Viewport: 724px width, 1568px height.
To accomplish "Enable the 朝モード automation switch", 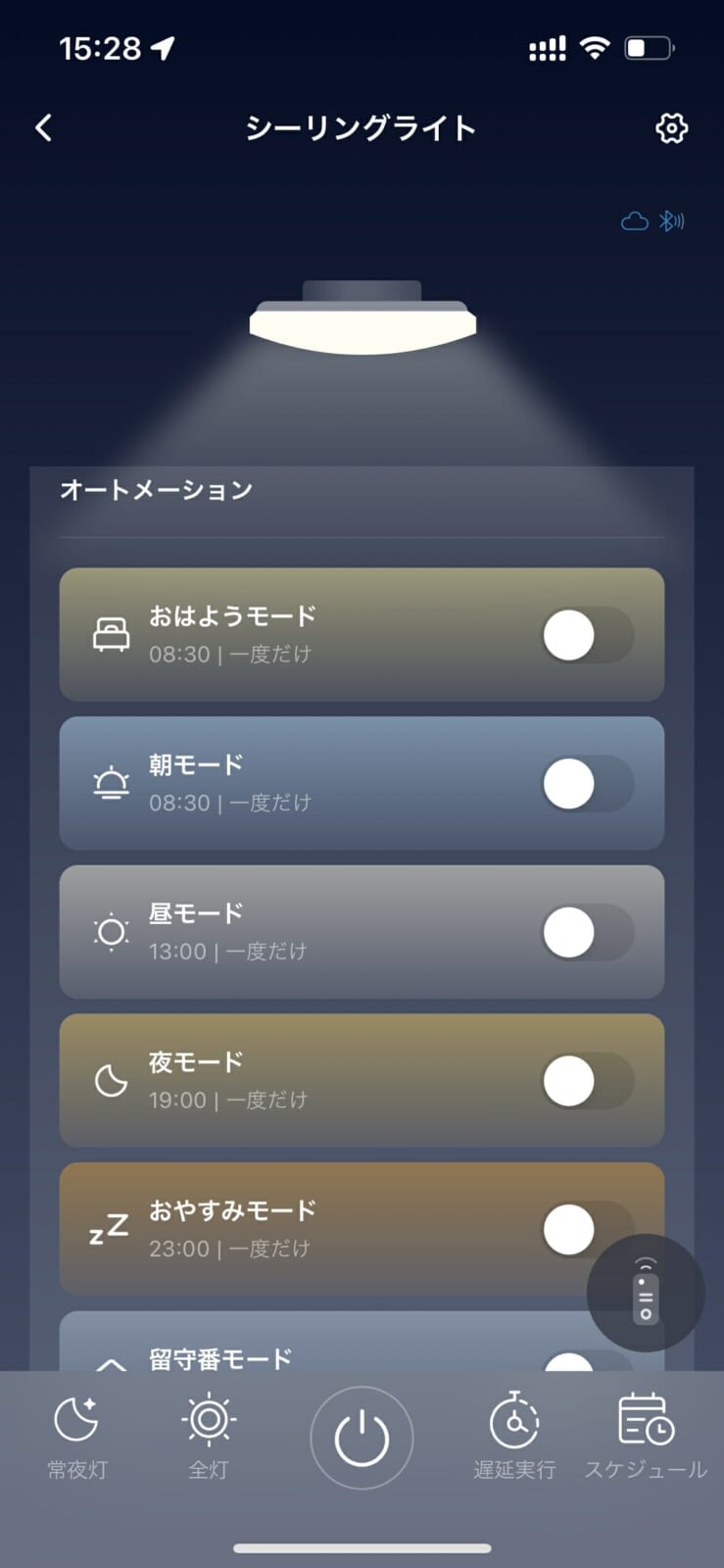I will [x=588, y=784].
